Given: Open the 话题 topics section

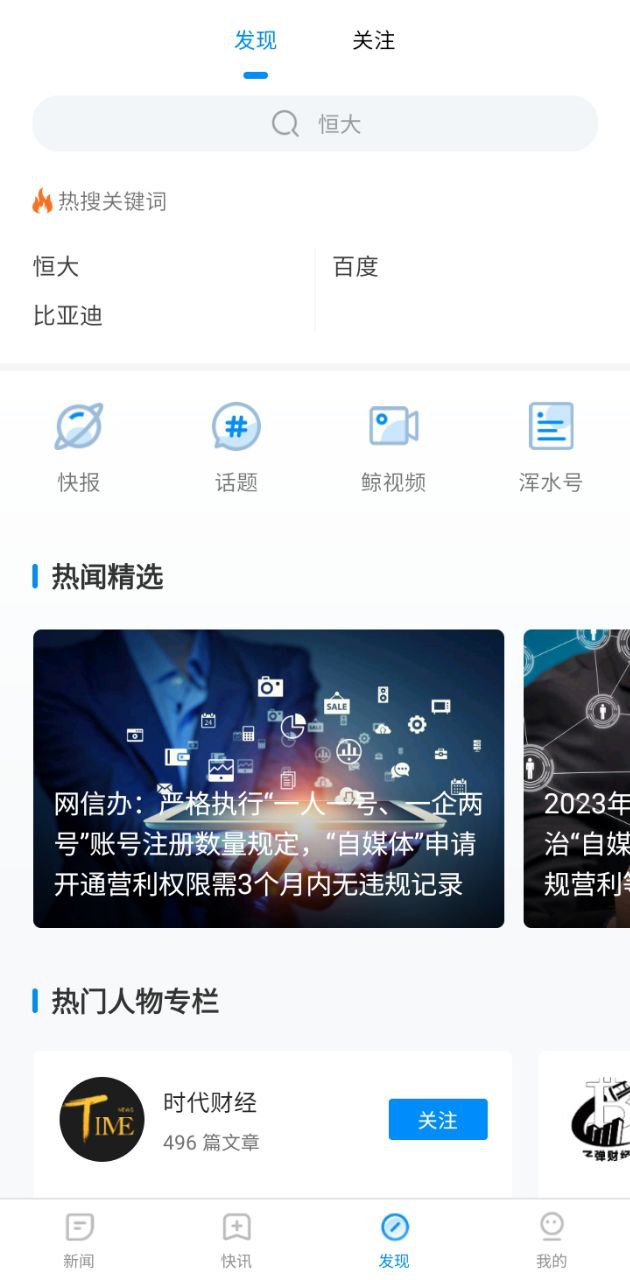Looking at the screenshot, I should point(236,448).
